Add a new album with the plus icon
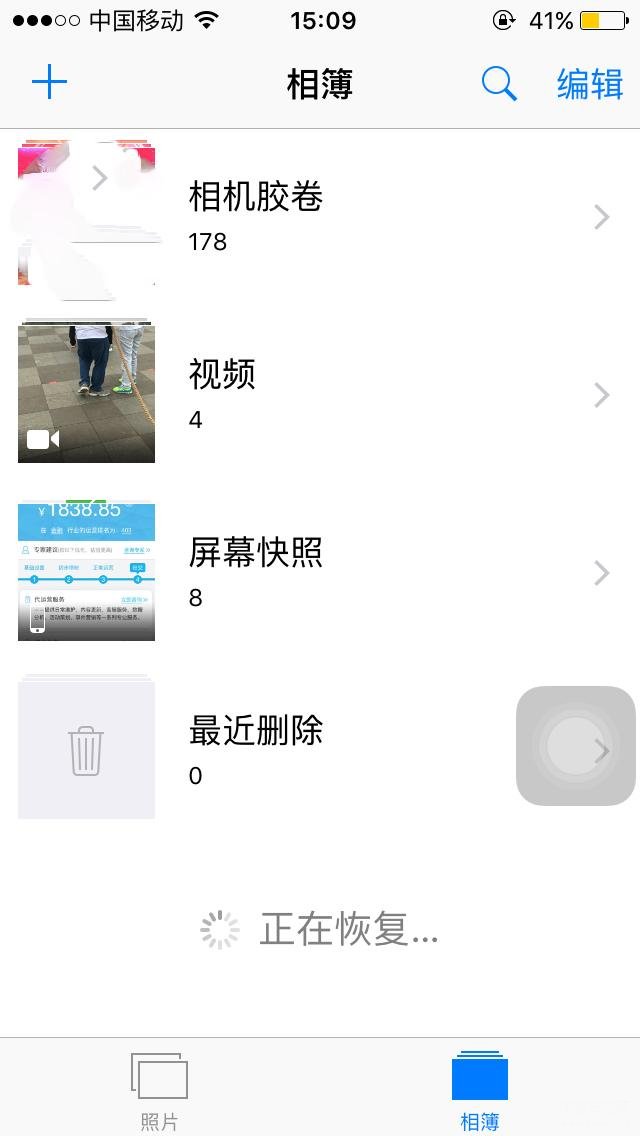Screen dimensions: 640x1136 click(x=49, y=83)
